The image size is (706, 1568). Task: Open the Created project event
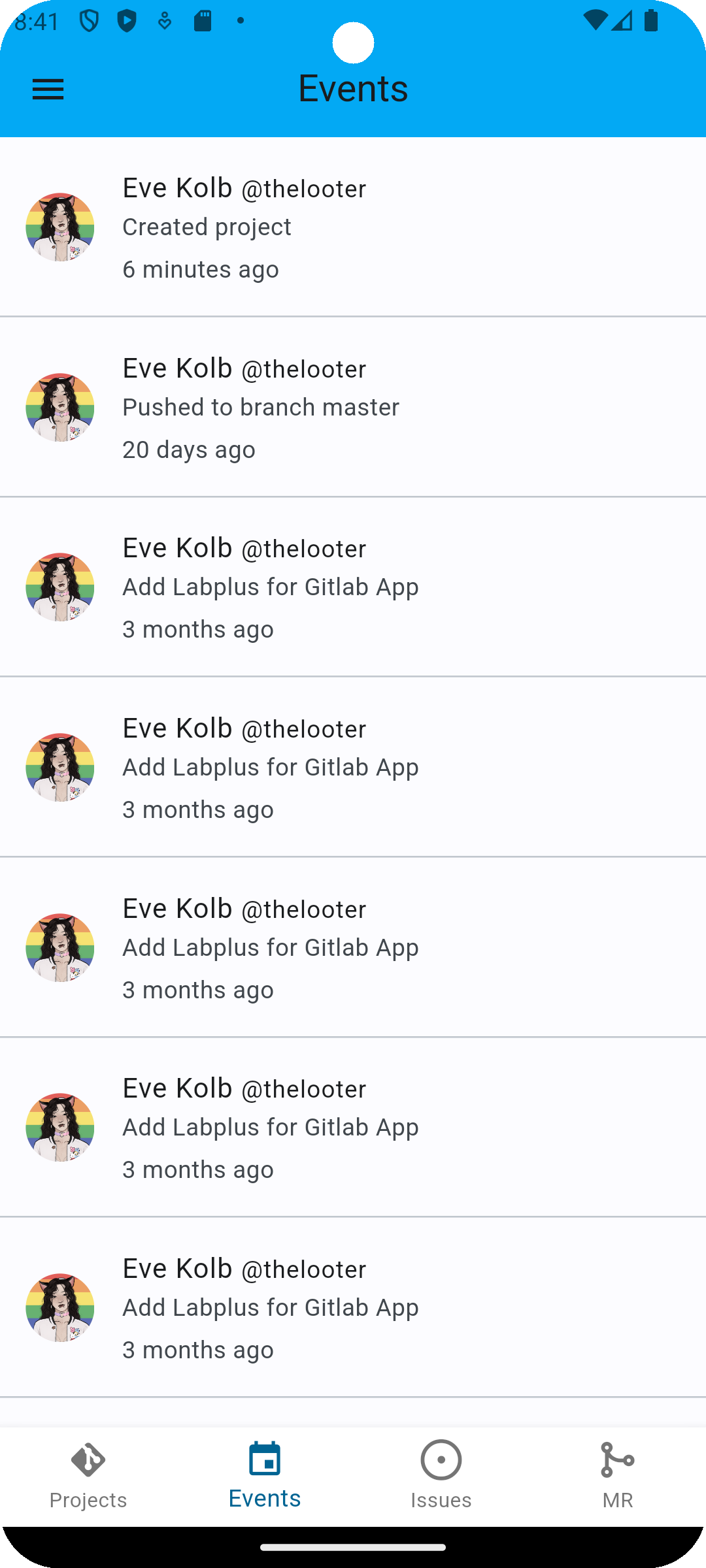coord(353,227)
